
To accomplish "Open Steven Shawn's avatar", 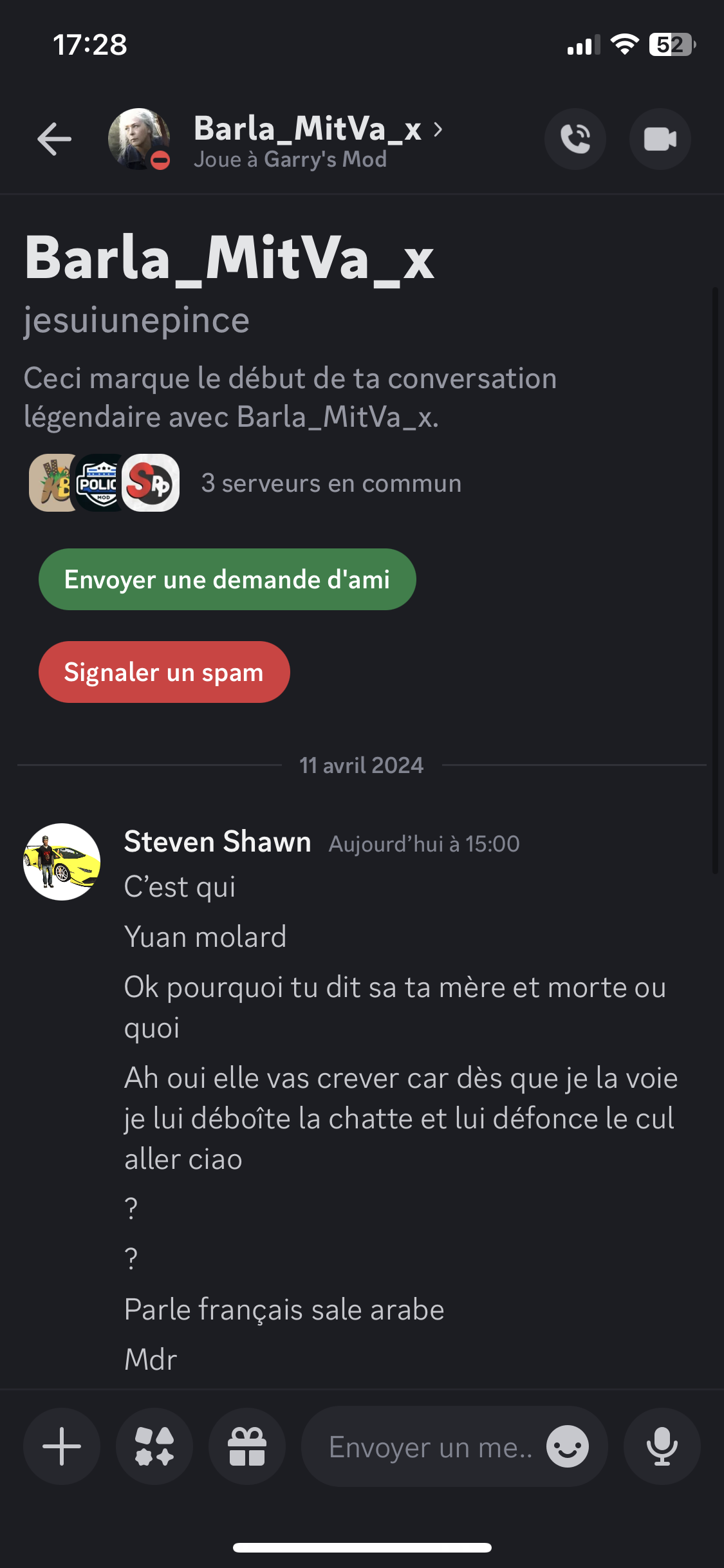I will coord(62,862).
